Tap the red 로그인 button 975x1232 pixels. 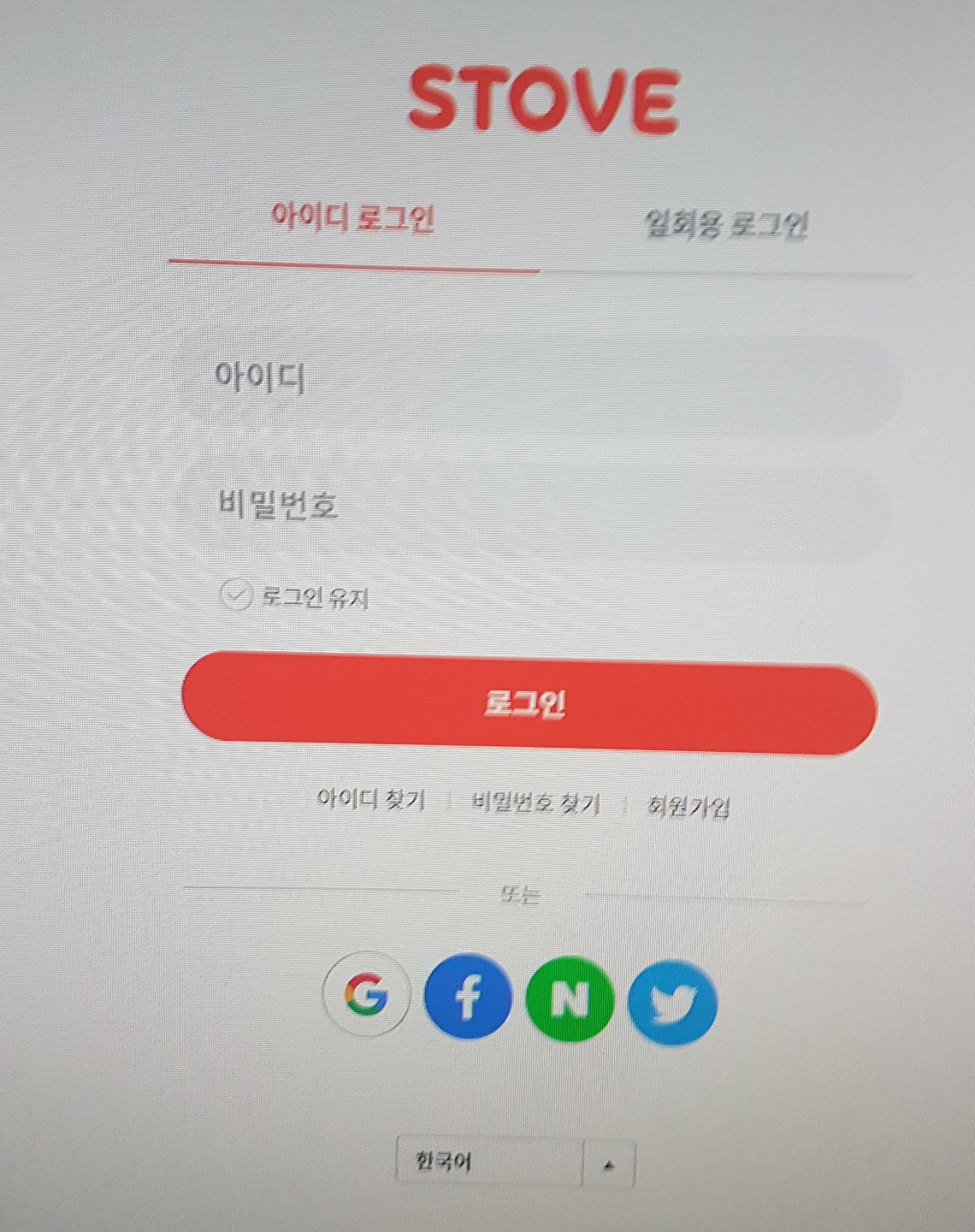tap(529, 704)
